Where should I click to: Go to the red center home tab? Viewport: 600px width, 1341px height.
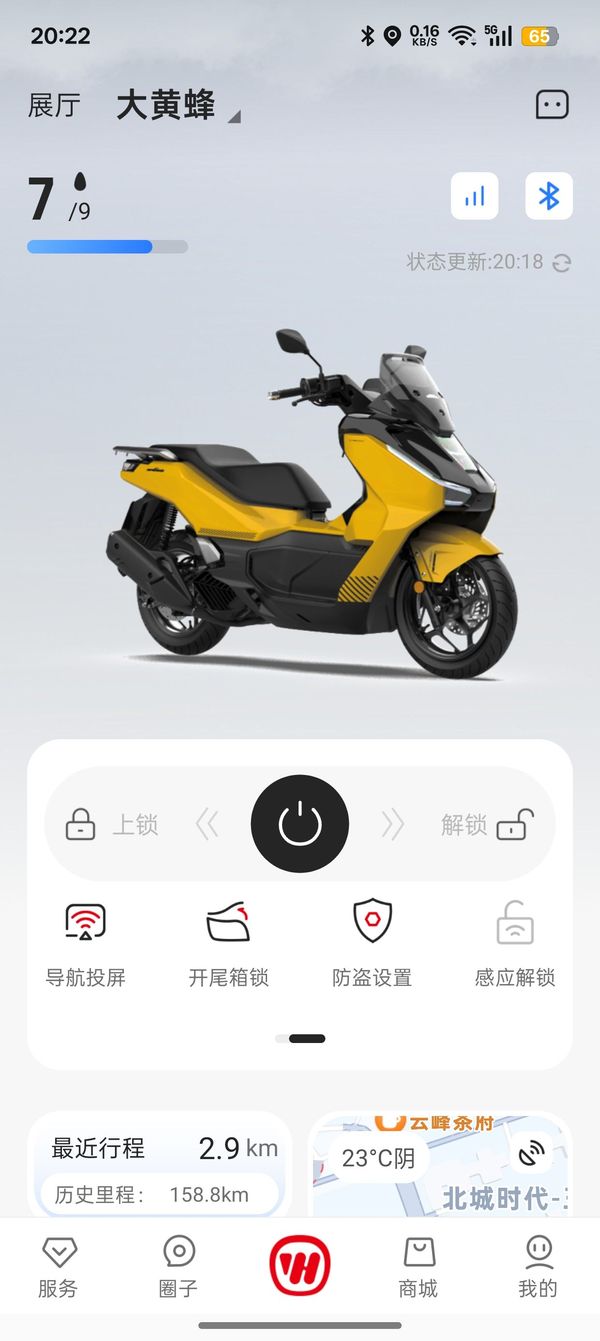click(x=300, y=1266)
